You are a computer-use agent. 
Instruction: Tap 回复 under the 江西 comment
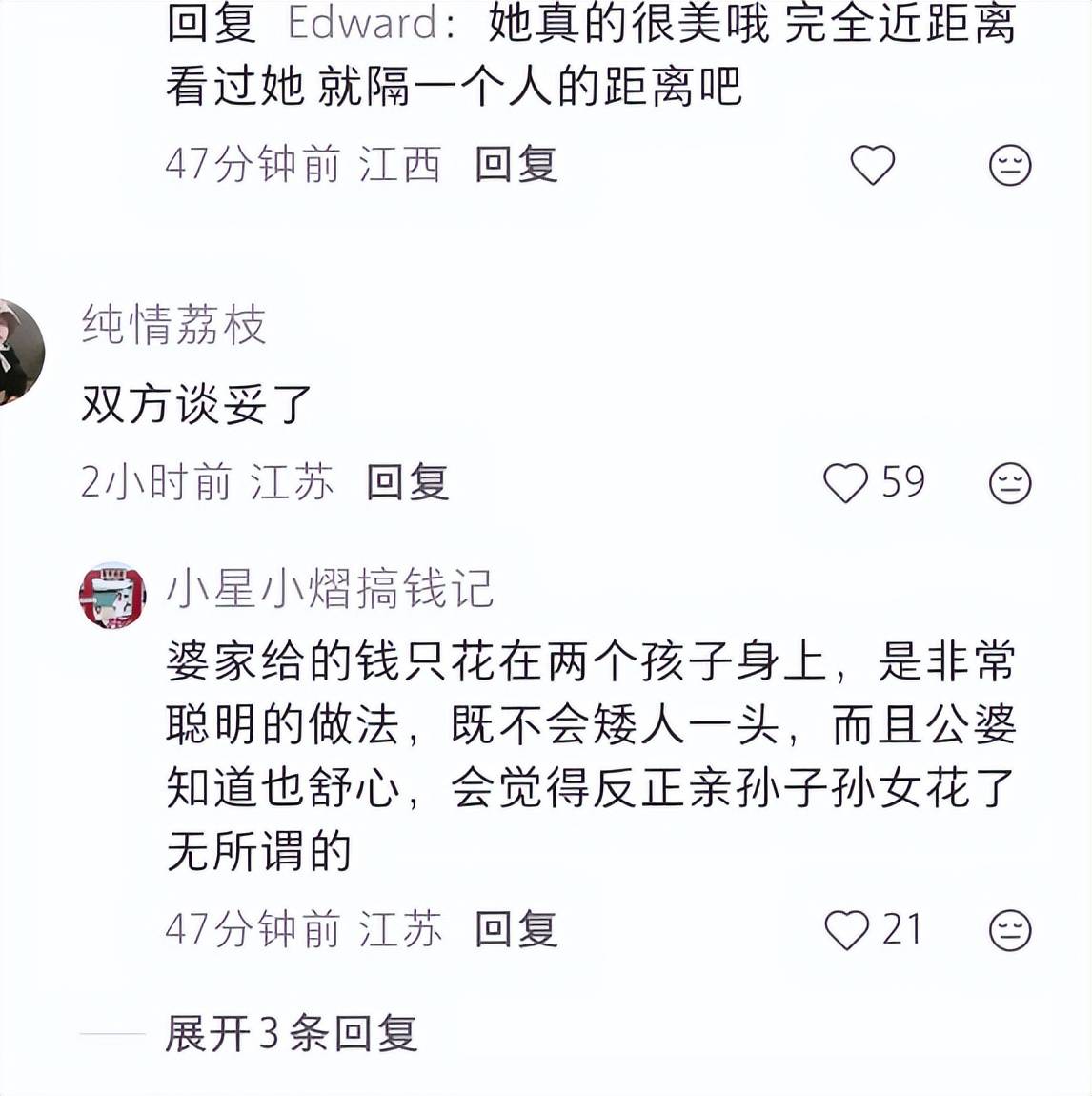tap(516, 165)
